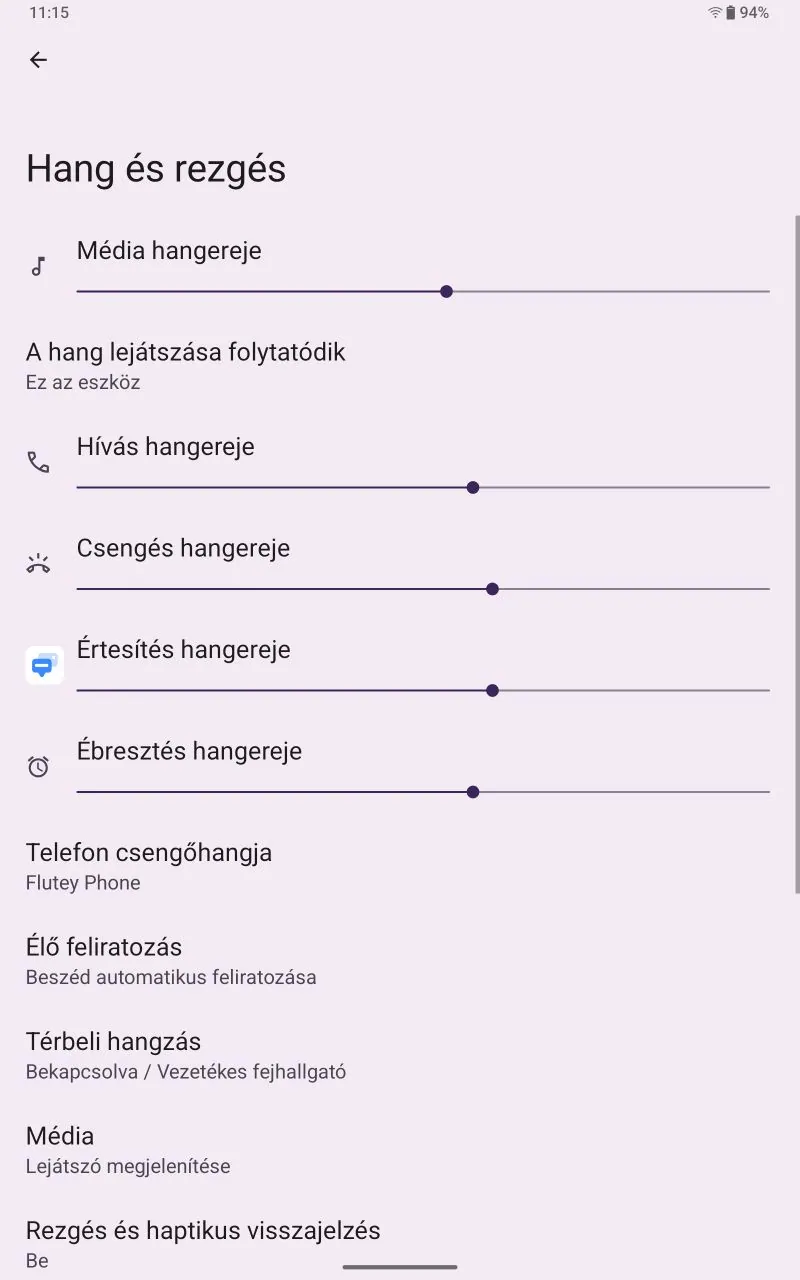Open A hang lejátszása folytatódik setting

400,366
